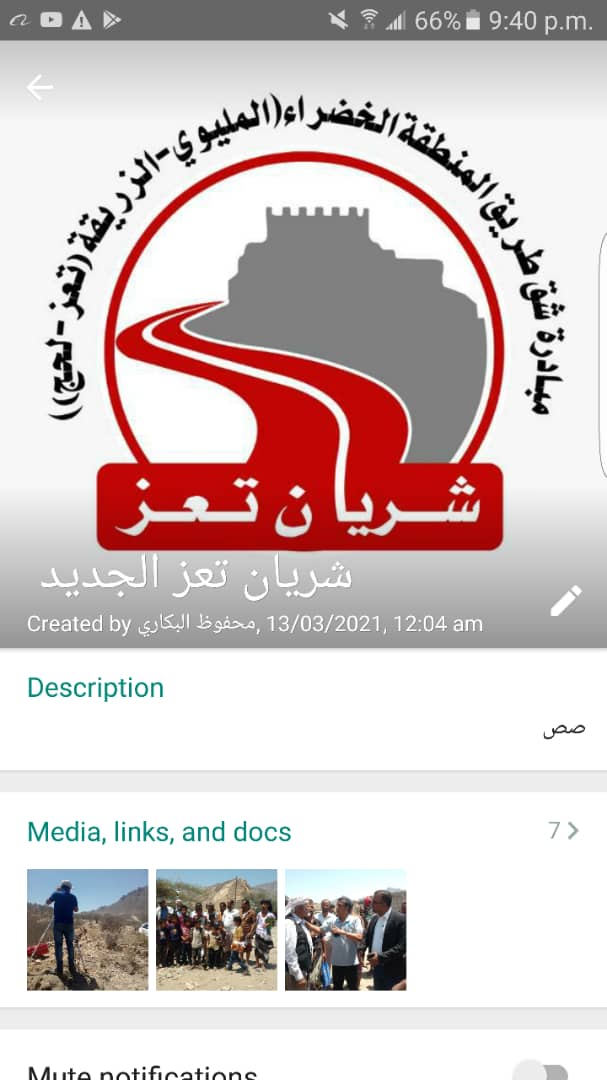This screenshot has width=607, height=1080.
Task: Open Media, links, and docs
Action: coord(159,832)
